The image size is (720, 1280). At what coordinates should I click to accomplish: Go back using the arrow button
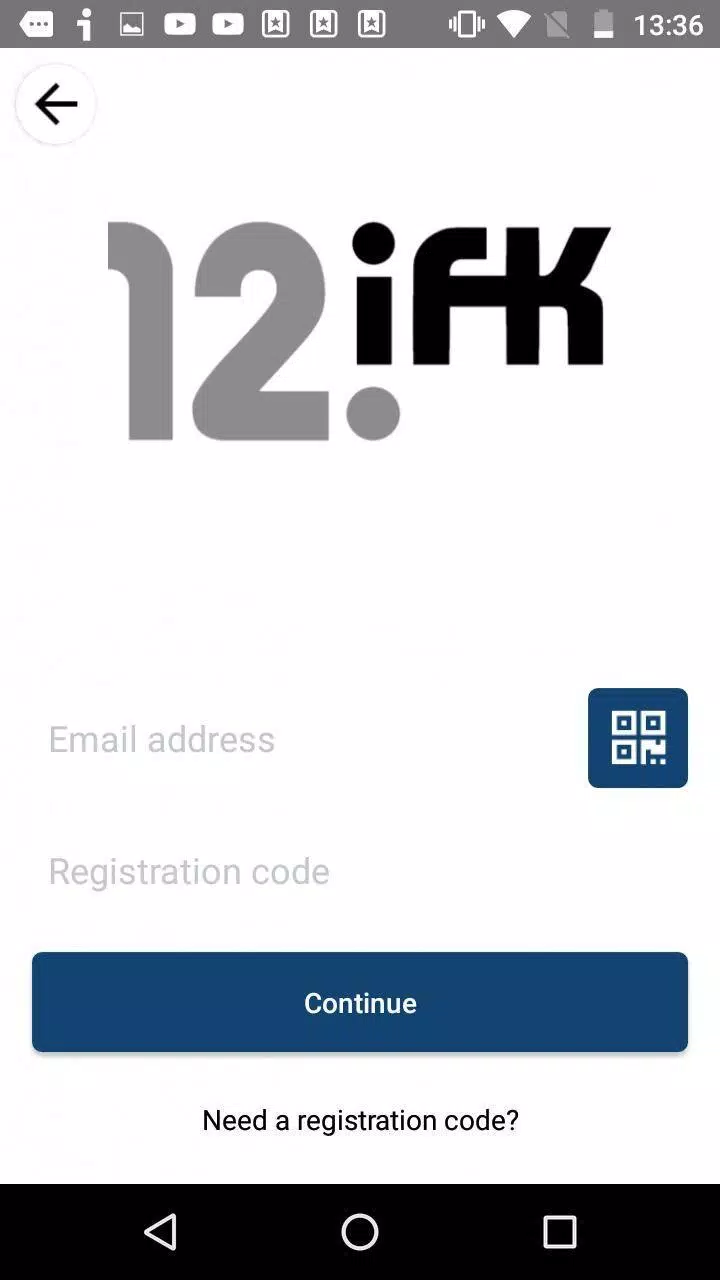[56, 104]
